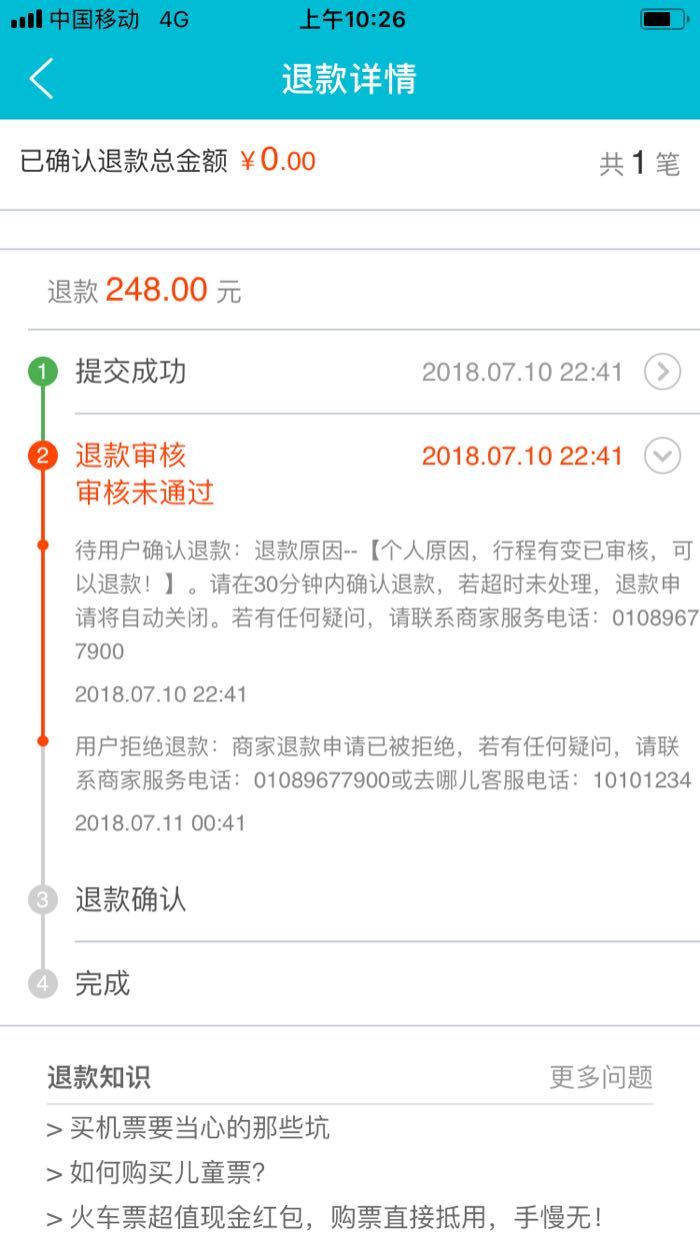Open 火车票超值现金红包 promotion link
This screenshot has height=1245, width=700.
point(325,1217)
